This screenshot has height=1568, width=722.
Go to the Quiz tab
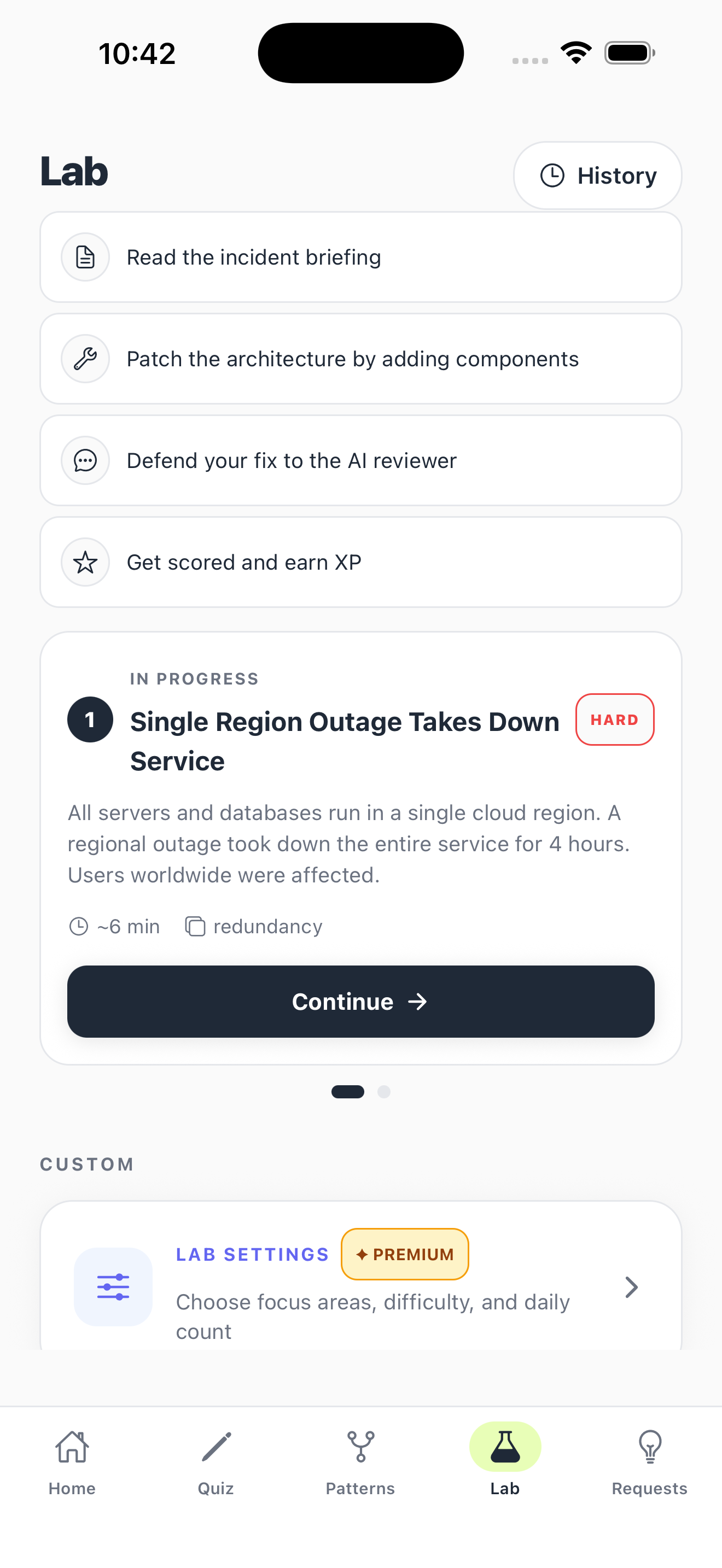click(x=216, y=1461)
